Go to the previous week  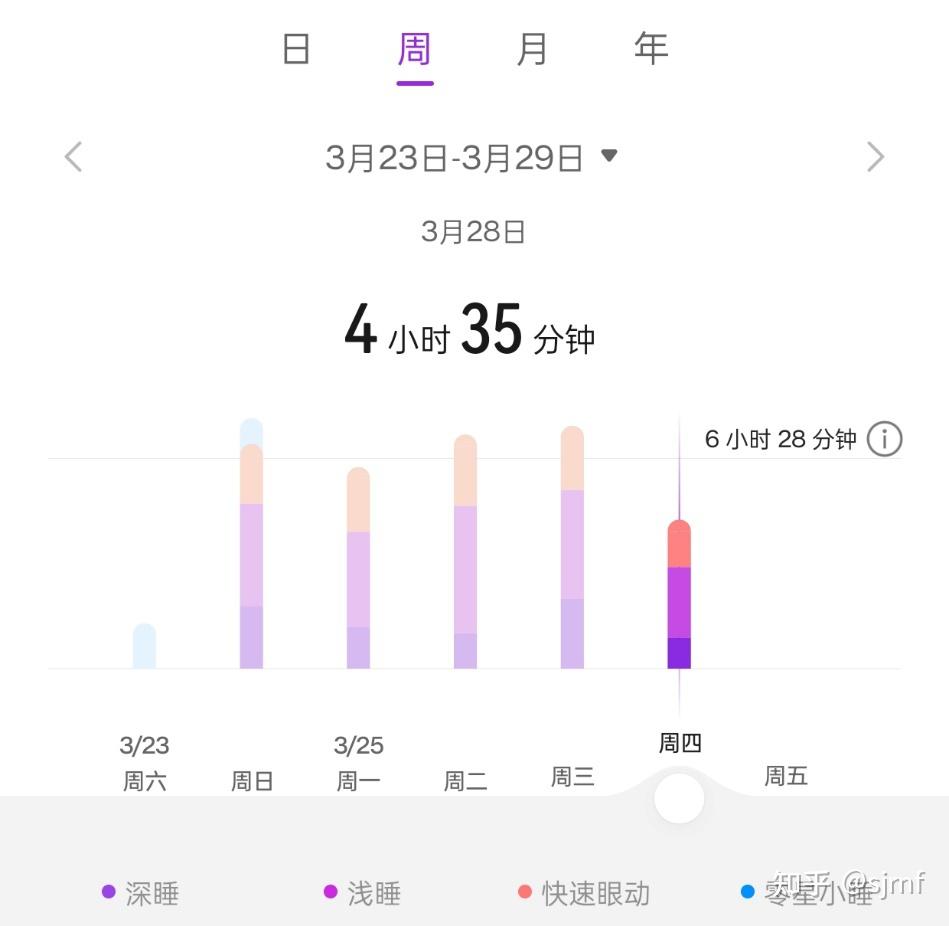(x=73, y=157)
